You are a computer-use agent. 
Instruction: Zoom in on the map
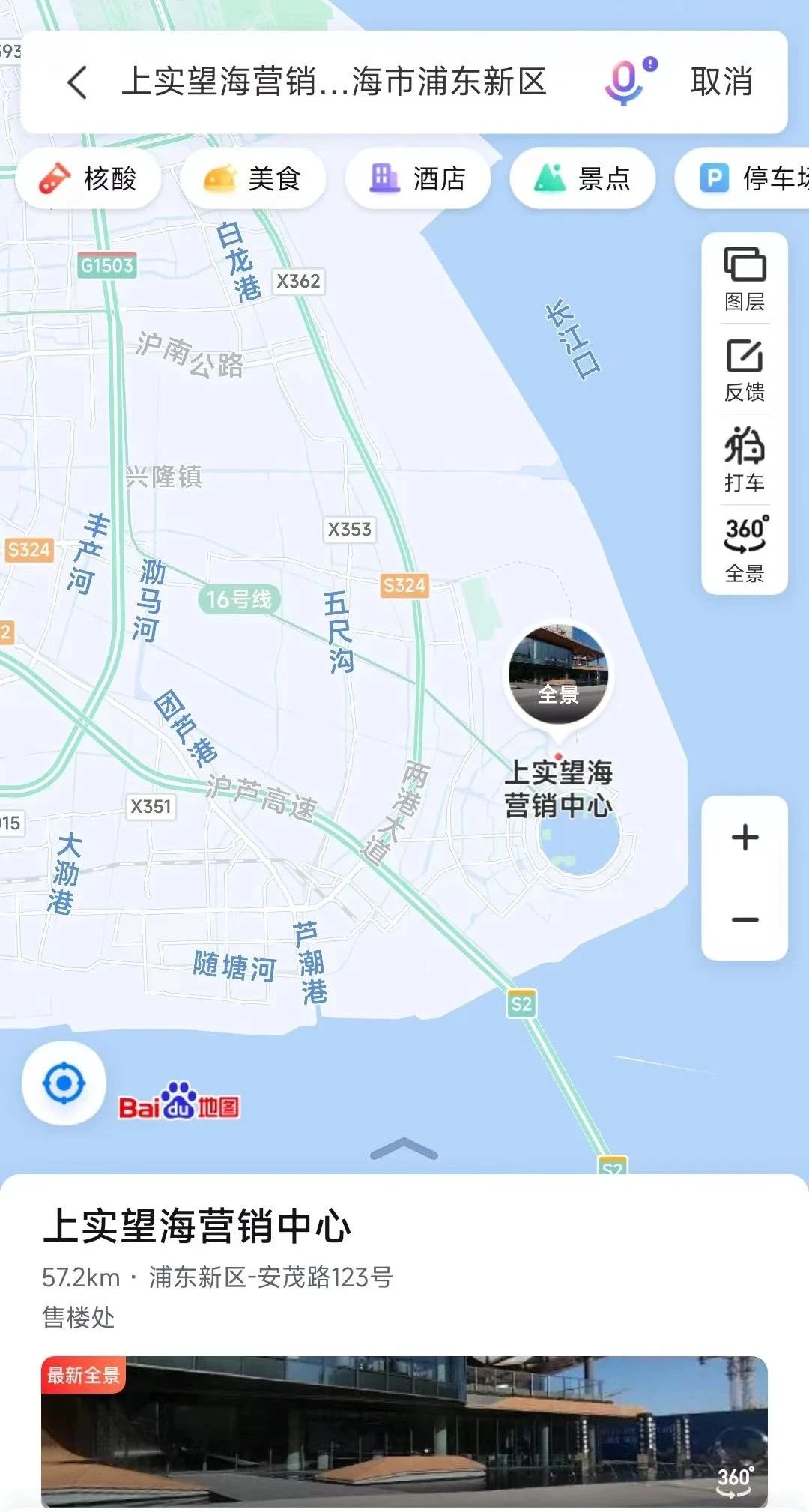pos(745,838)
